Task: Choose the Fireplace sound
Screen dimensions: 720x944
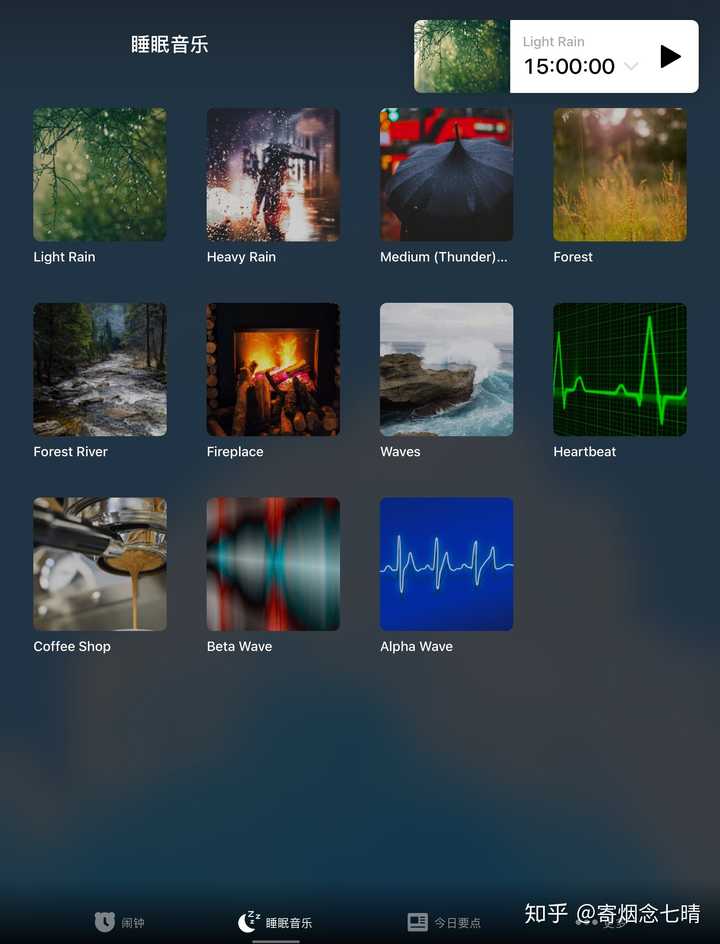Action: [x=273, y=370]
